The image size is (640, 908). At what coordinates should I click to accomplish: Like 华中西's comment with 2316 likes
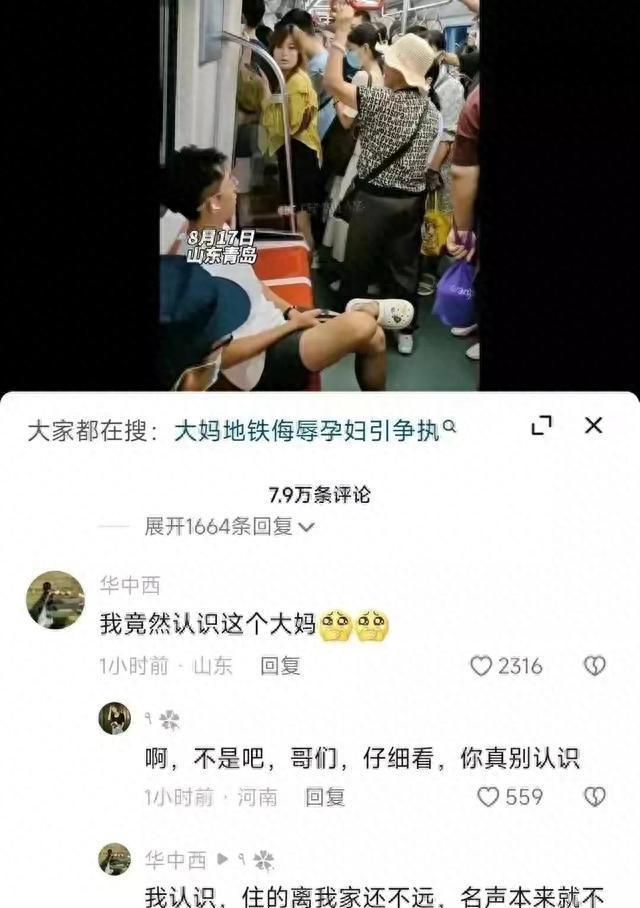[x=482, y=666]
